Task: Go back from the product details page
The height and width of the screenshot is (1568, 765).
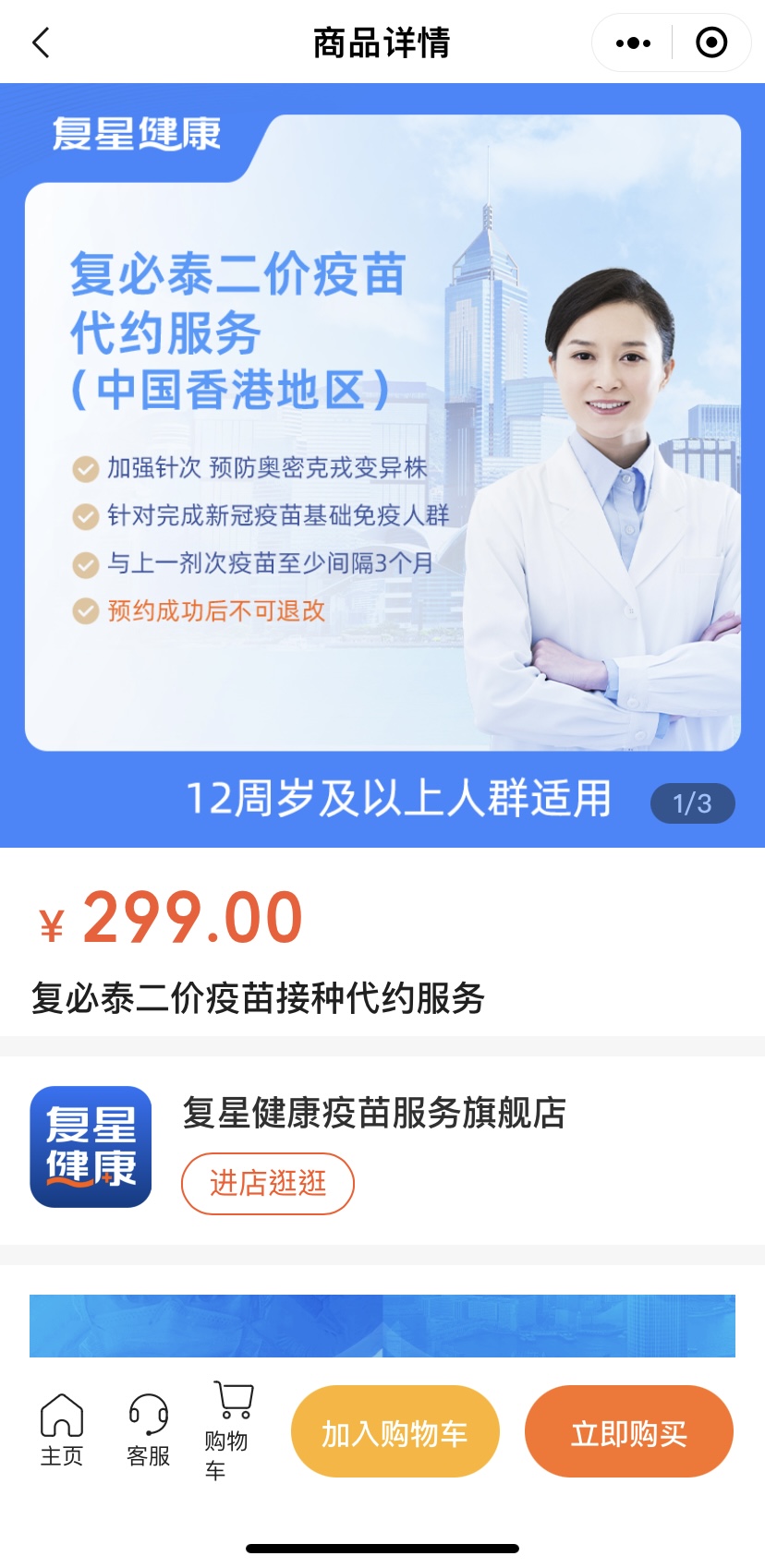Action: pos(42,42)
